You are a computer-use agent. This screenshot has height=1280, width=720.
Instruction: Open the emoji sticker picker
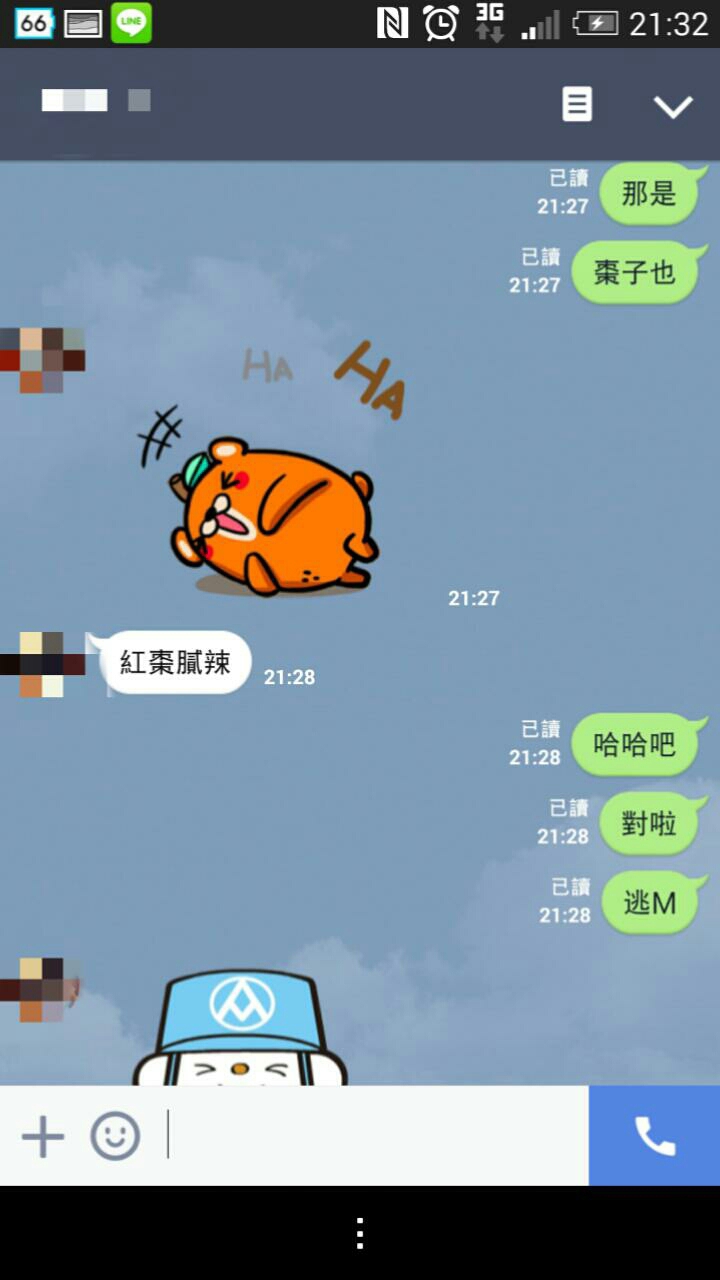115,1137
